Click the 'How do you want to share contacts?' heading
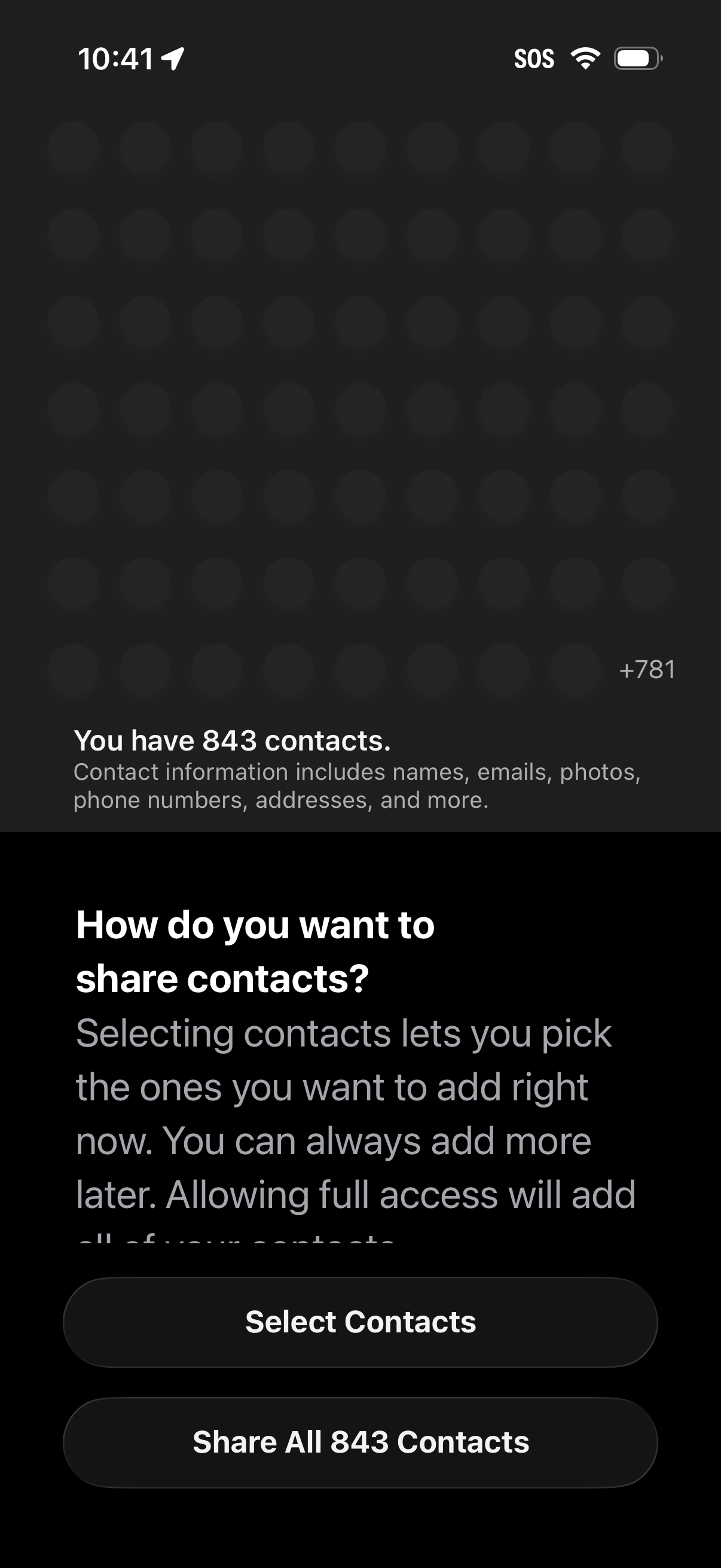The width and height of the screenshot is (721, 1568). 254,950
